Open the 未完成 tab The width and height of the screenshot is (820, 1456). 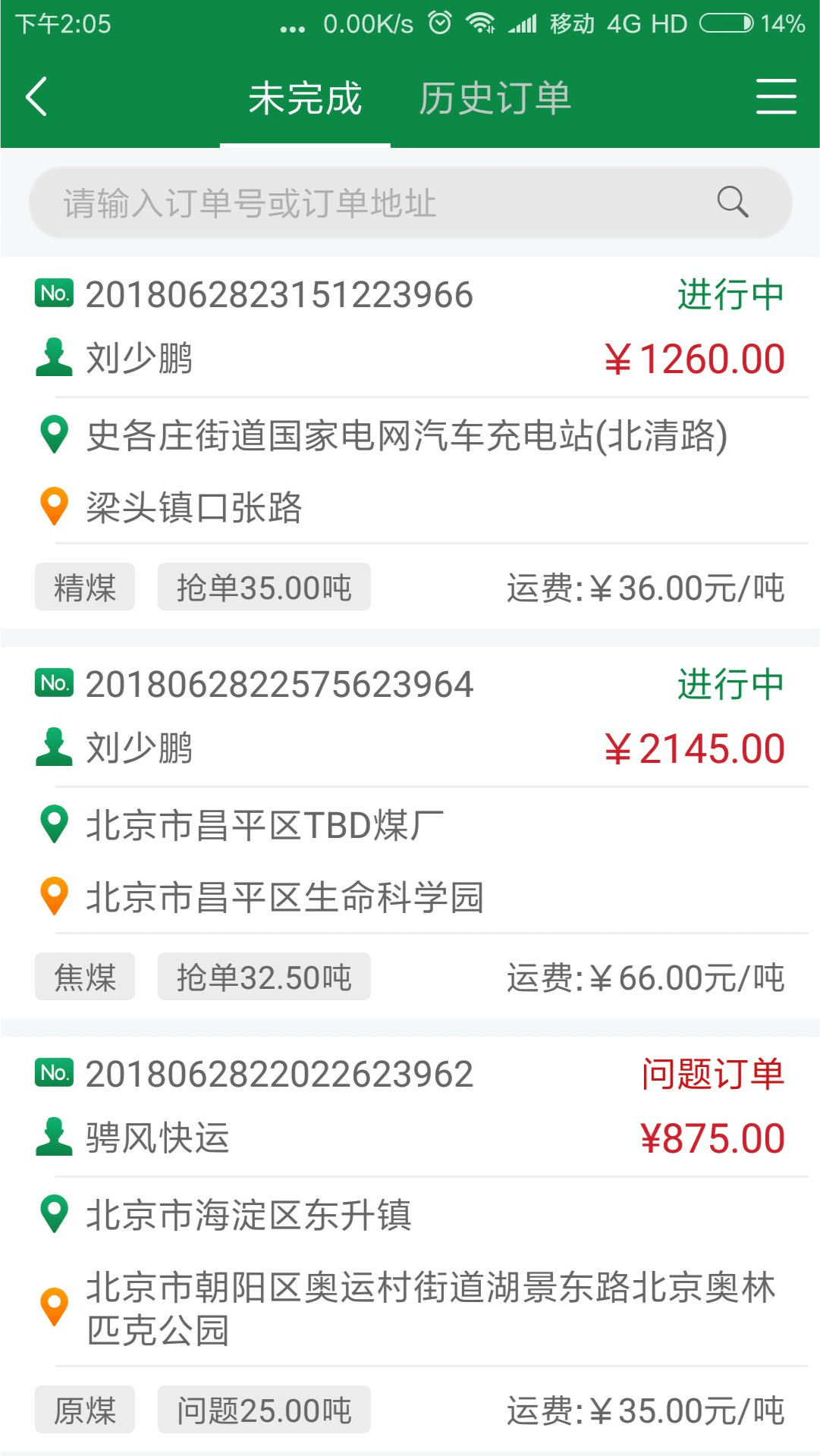306,99
